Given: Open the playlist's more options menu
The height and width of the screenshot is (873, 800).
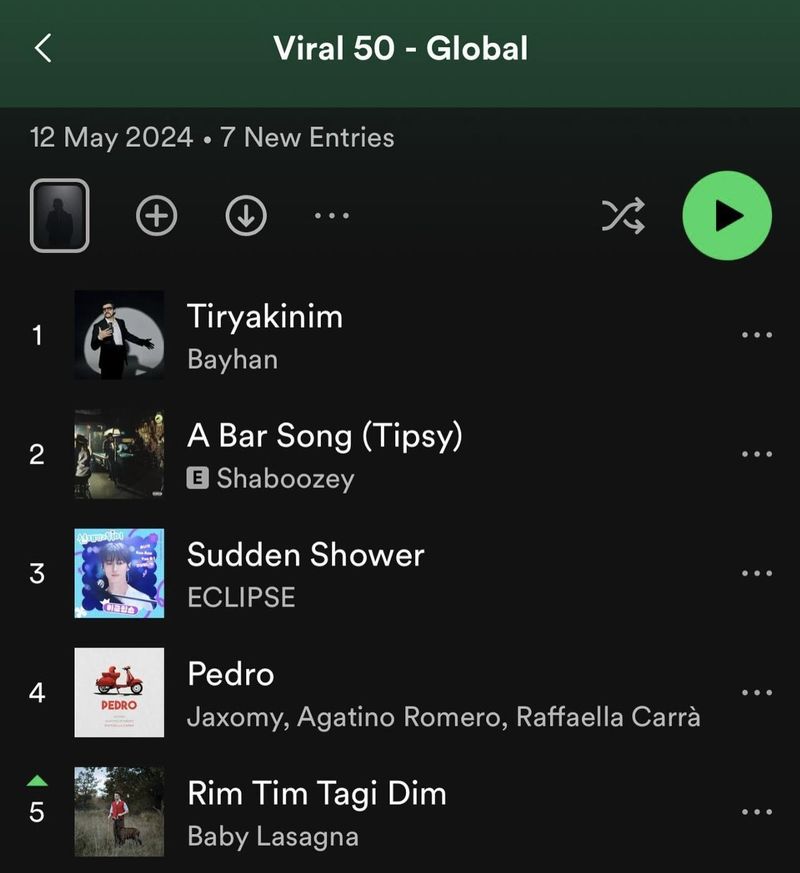Looking at the screenshot, I should click(x=332, y=215).
